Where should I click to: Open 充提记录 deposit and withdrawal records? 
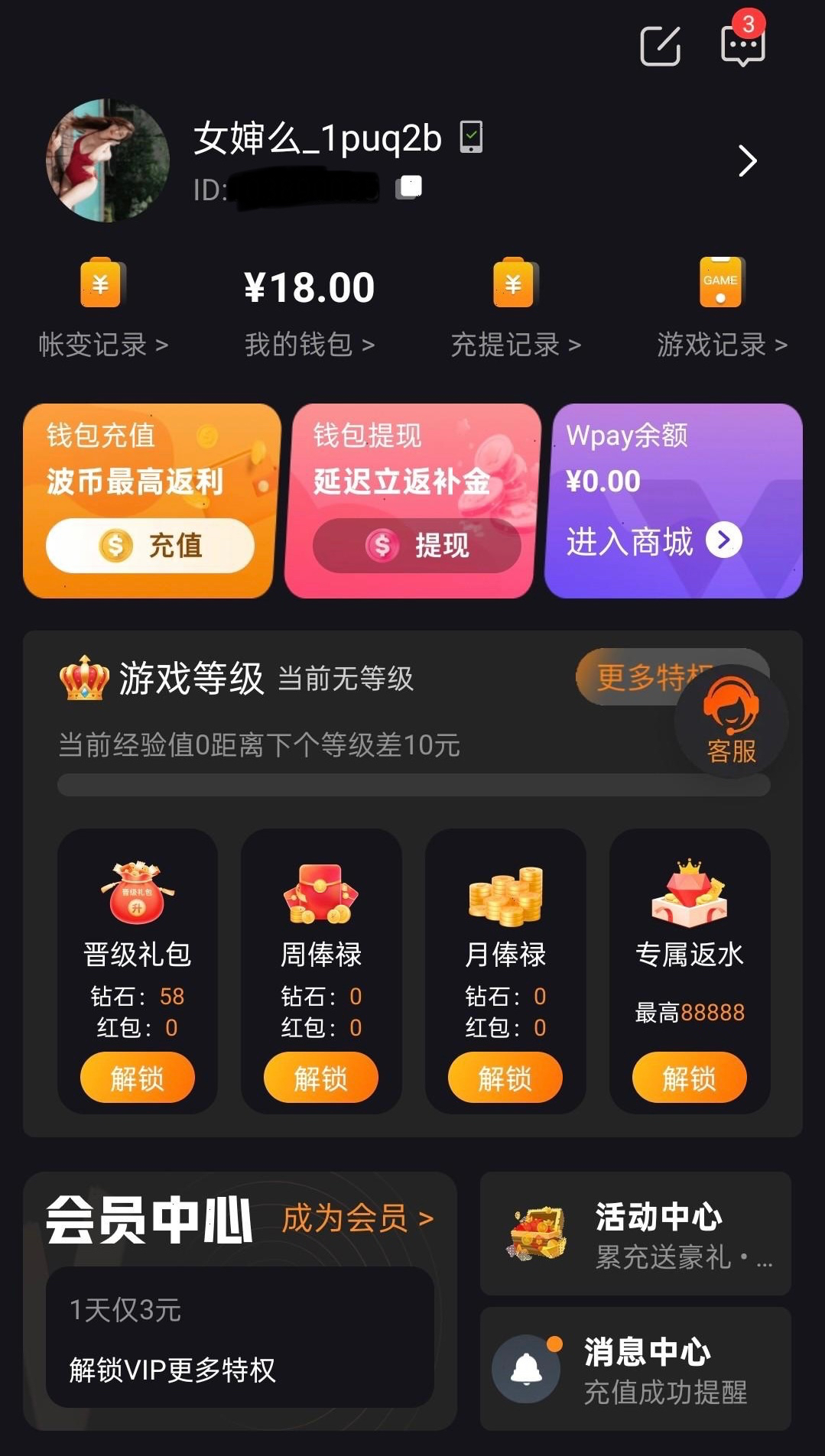(515, 345)
